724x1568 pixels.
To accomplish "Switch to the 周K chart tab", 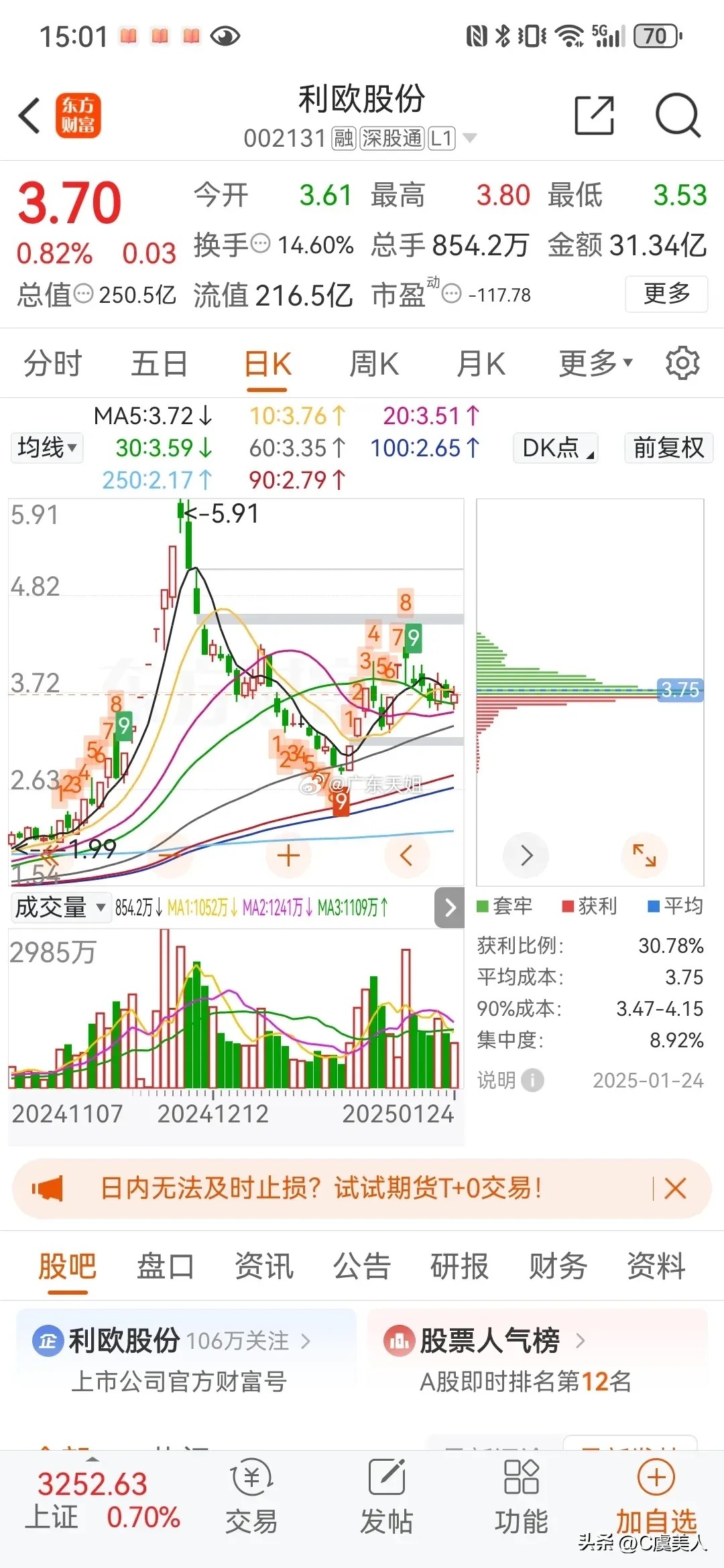I will [374, 364].
